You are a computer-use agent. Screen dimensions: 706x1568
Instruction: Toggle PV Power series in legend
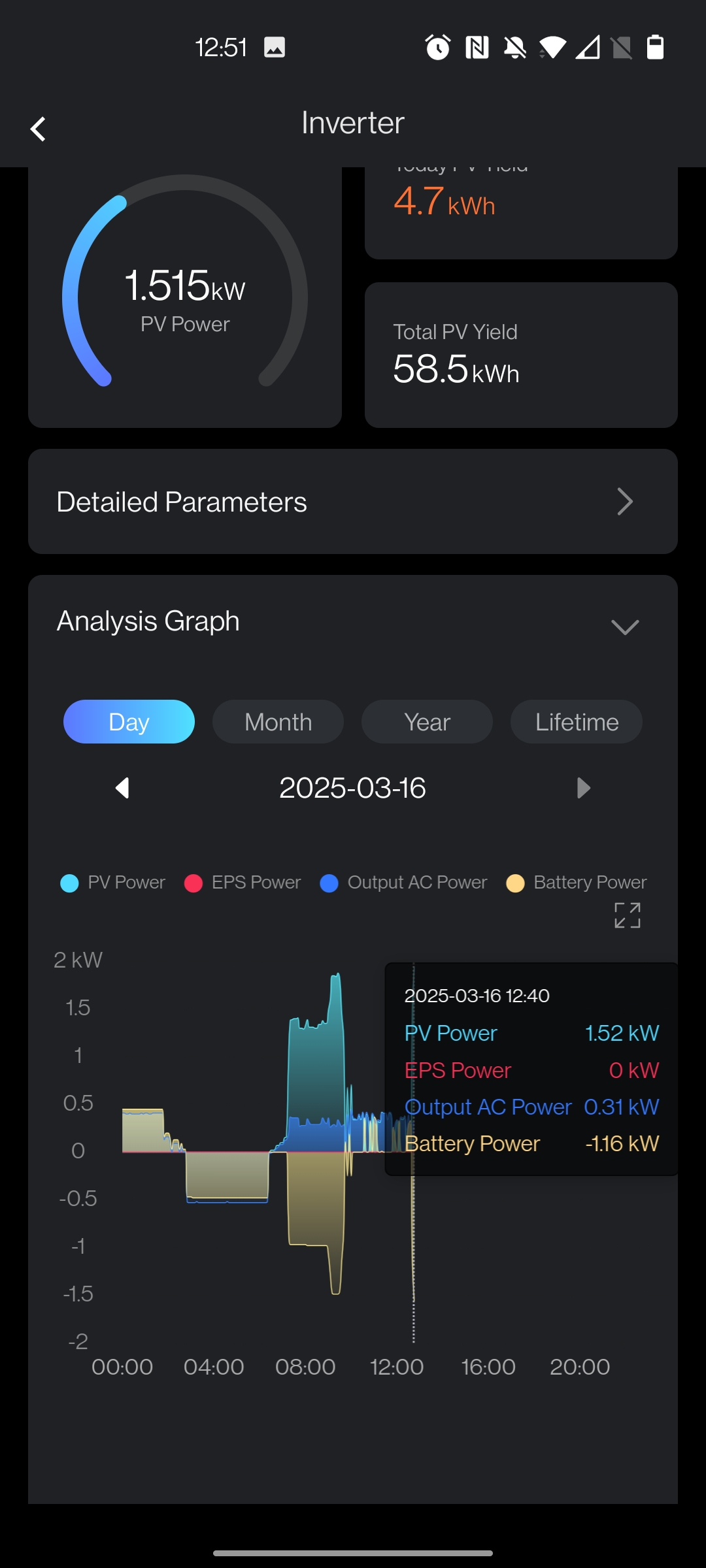coord(113,883)
